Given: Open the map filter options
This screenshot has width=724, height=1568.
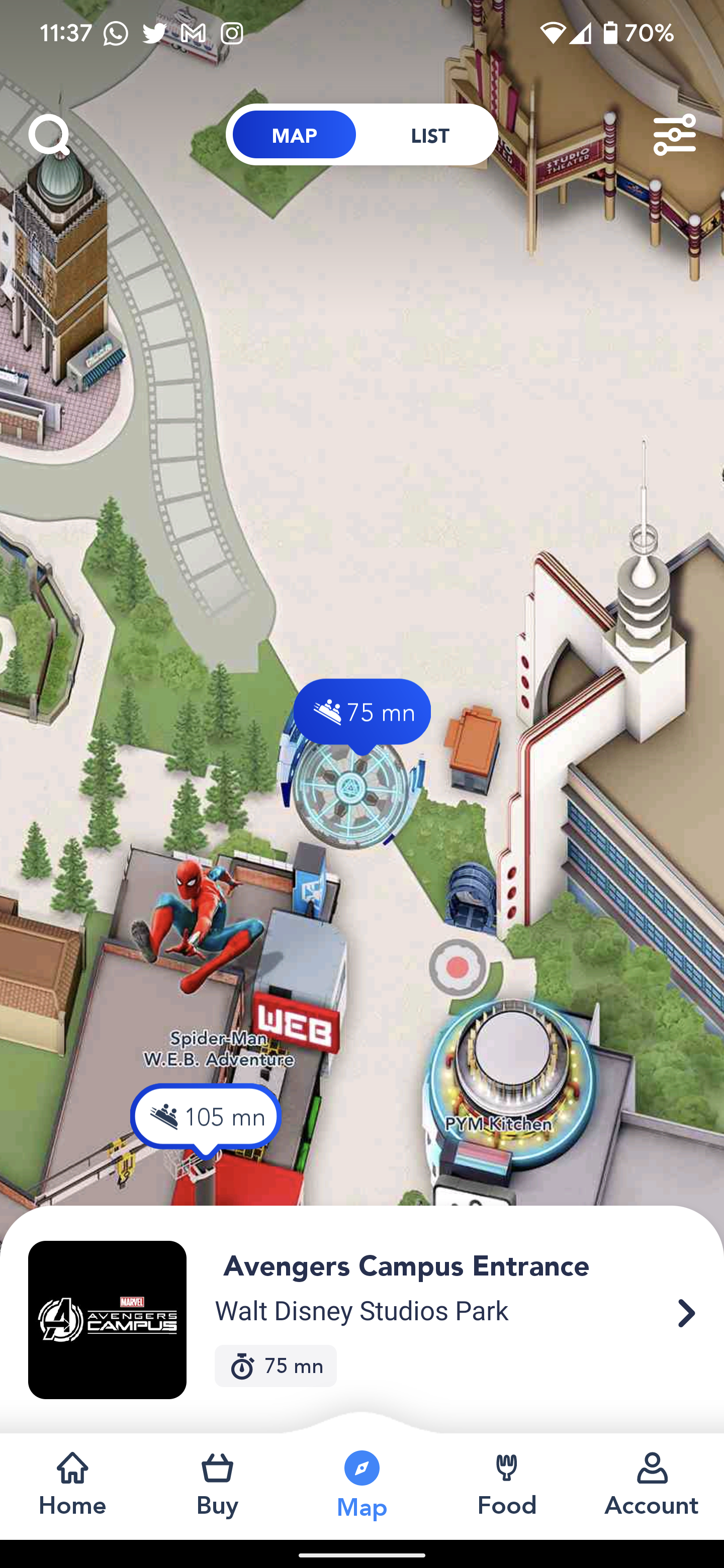Looking at the screenshot, I should [674, 135].
